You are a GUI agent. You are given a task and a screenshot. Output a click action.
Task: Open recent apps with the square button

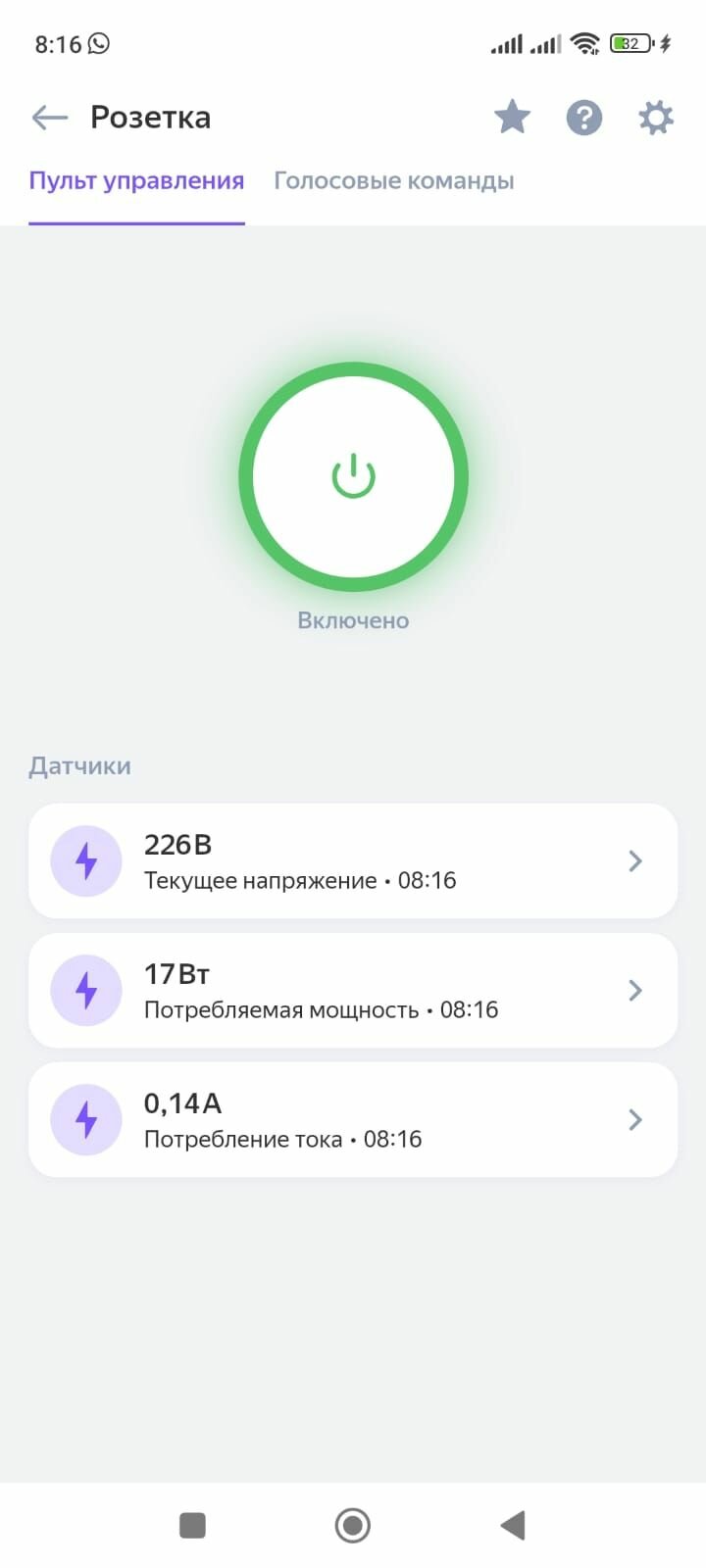[x=193, y=1525]
